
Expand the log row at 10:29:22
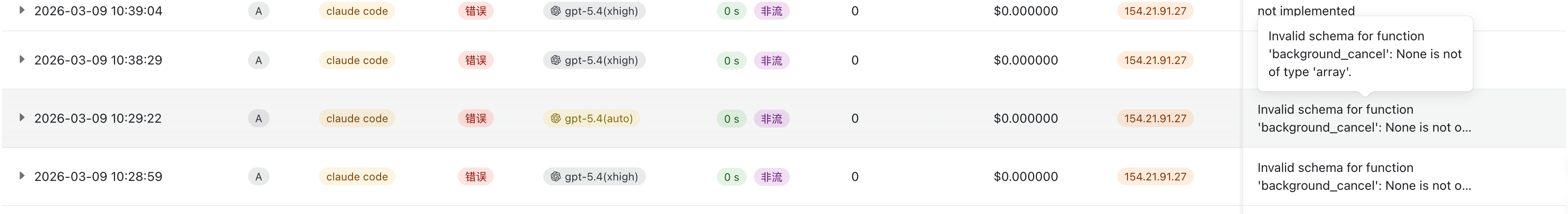tap(22, 118)
